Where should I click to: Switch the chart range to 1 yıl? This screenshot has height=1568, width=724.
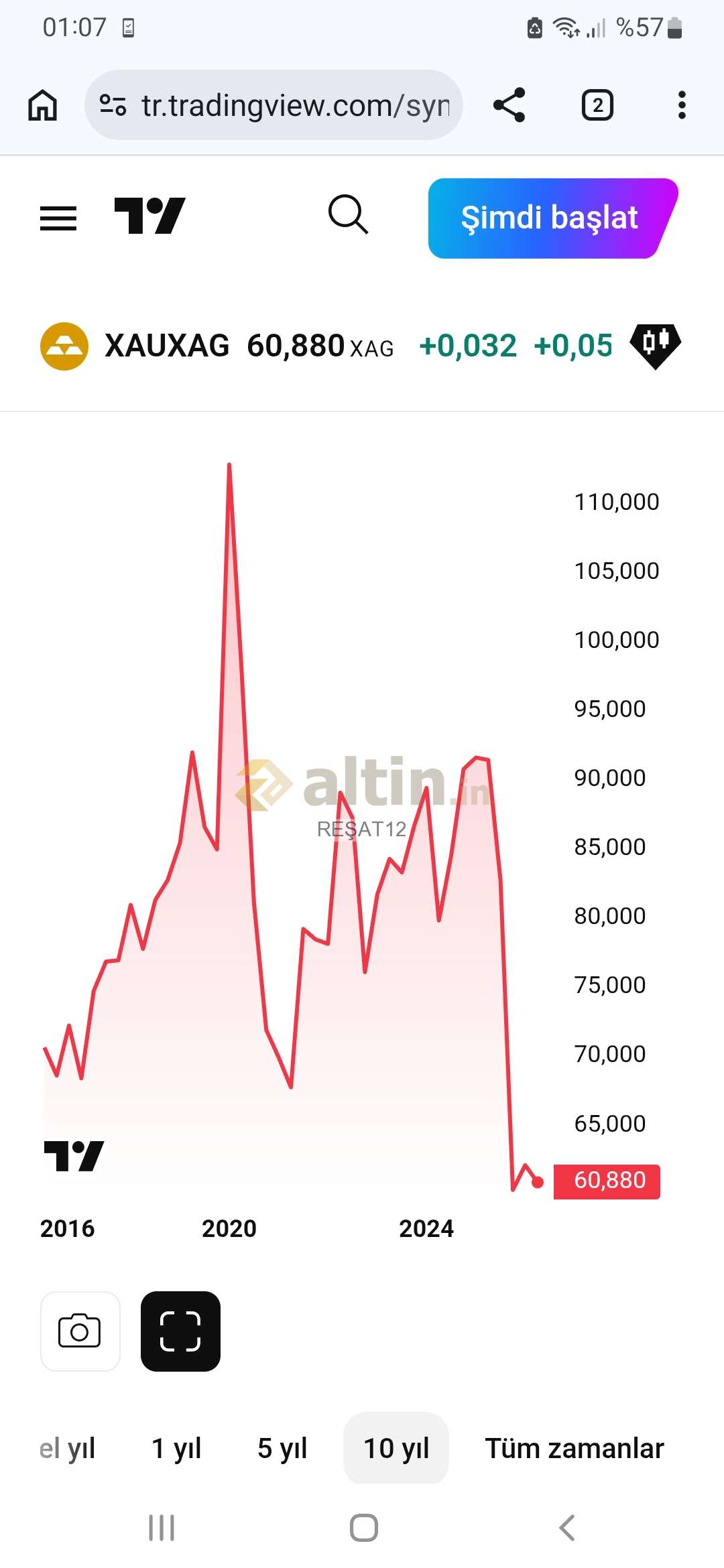176,1448
